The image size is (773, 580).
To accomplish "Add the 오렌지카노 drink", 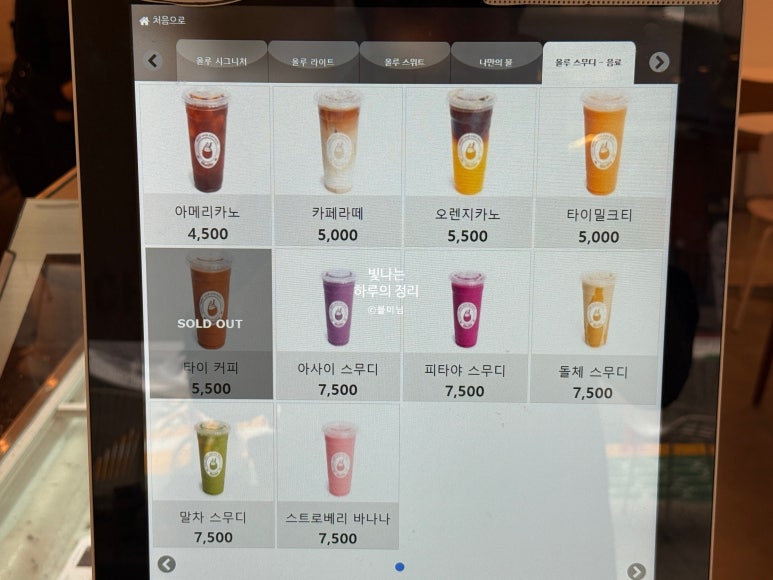I will [x=468, y=165].
